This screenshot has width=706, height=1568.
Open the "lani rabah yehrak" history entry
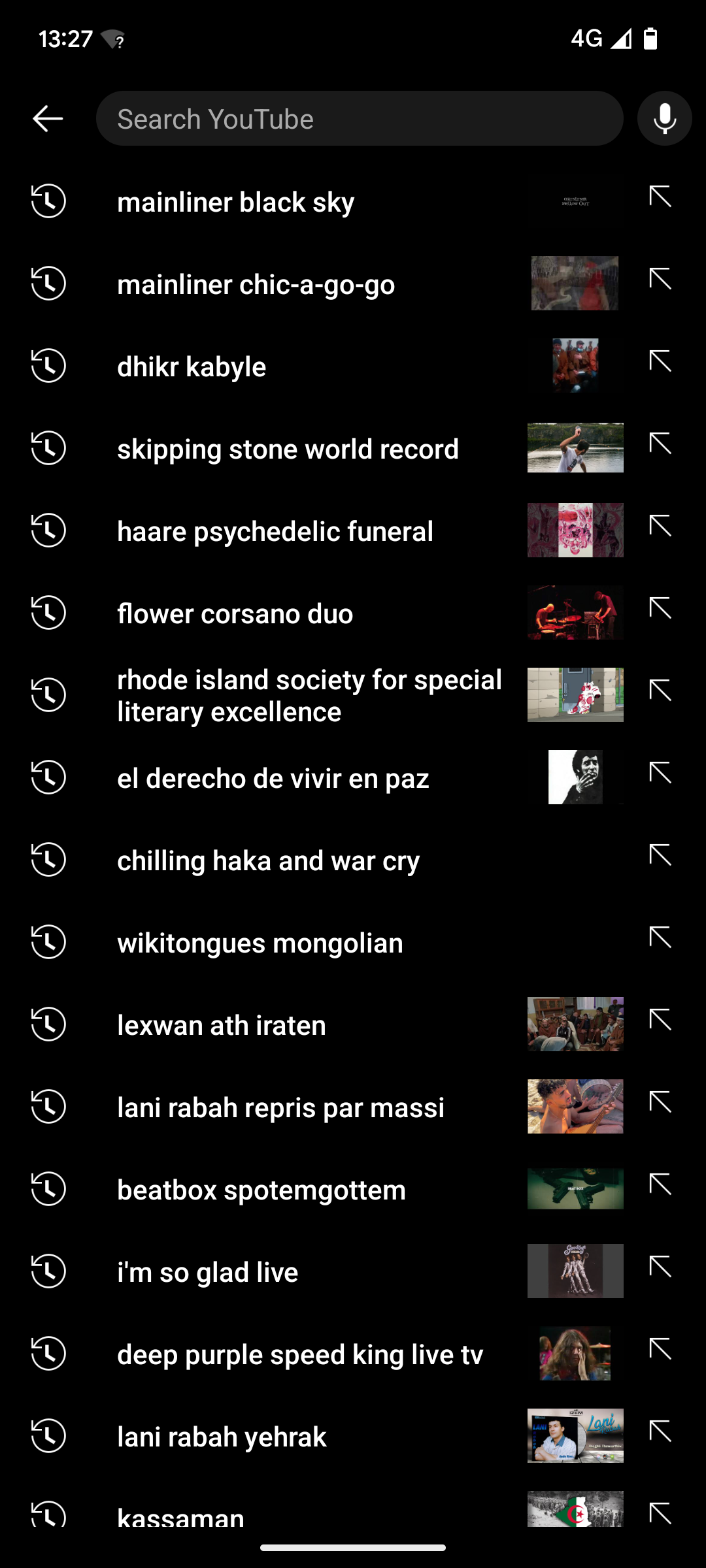(x=222, y=1437)
